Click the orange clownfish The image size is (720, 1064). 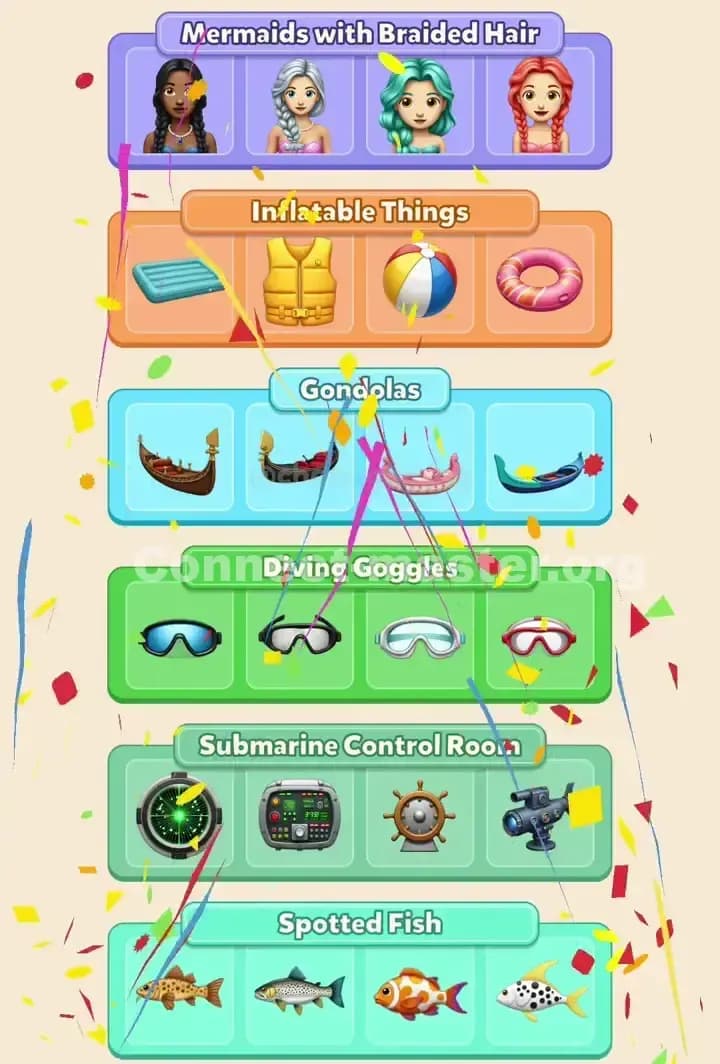[420, 991]
